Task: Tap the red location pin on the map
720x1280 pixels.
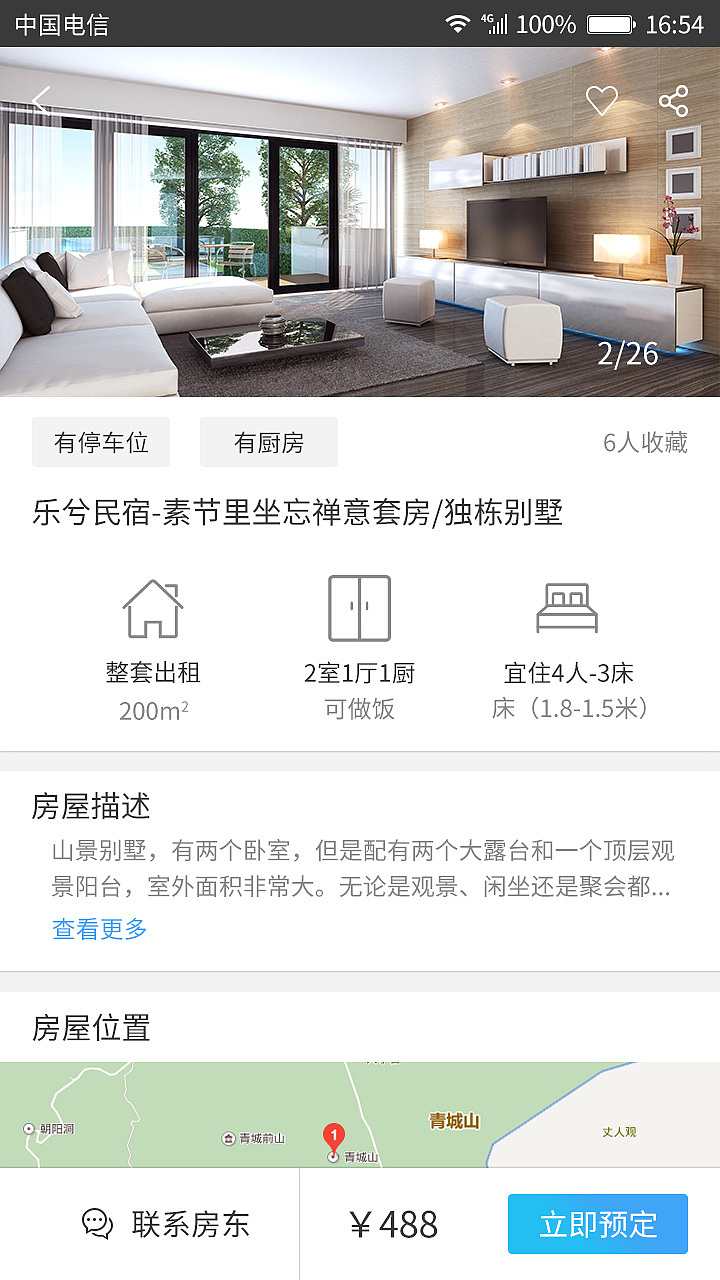Action: 333,1136
